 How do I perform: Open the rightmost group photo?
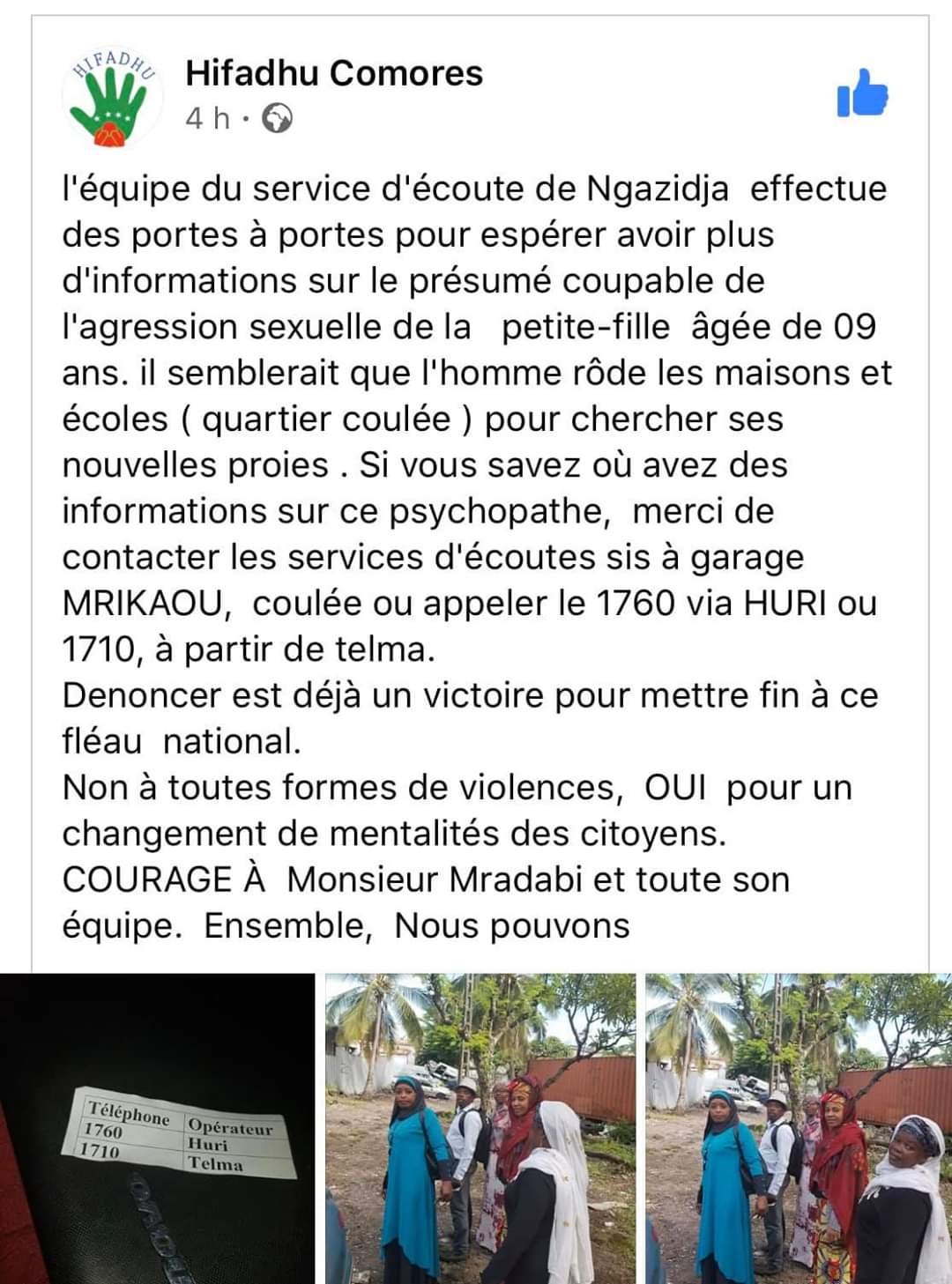click(799, 1128)
